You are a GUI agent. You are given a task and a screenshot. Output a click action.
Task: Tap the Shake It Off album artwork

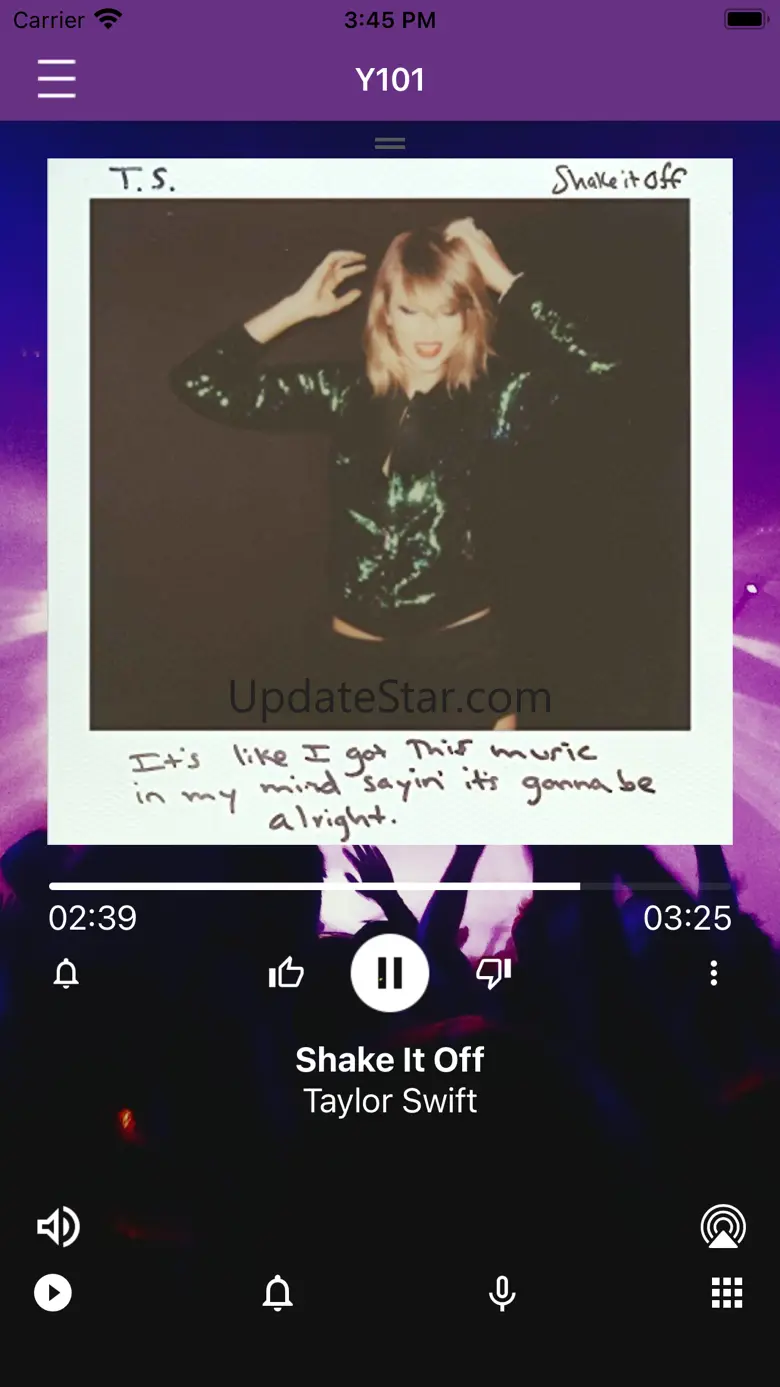click(x=390, y=501)
